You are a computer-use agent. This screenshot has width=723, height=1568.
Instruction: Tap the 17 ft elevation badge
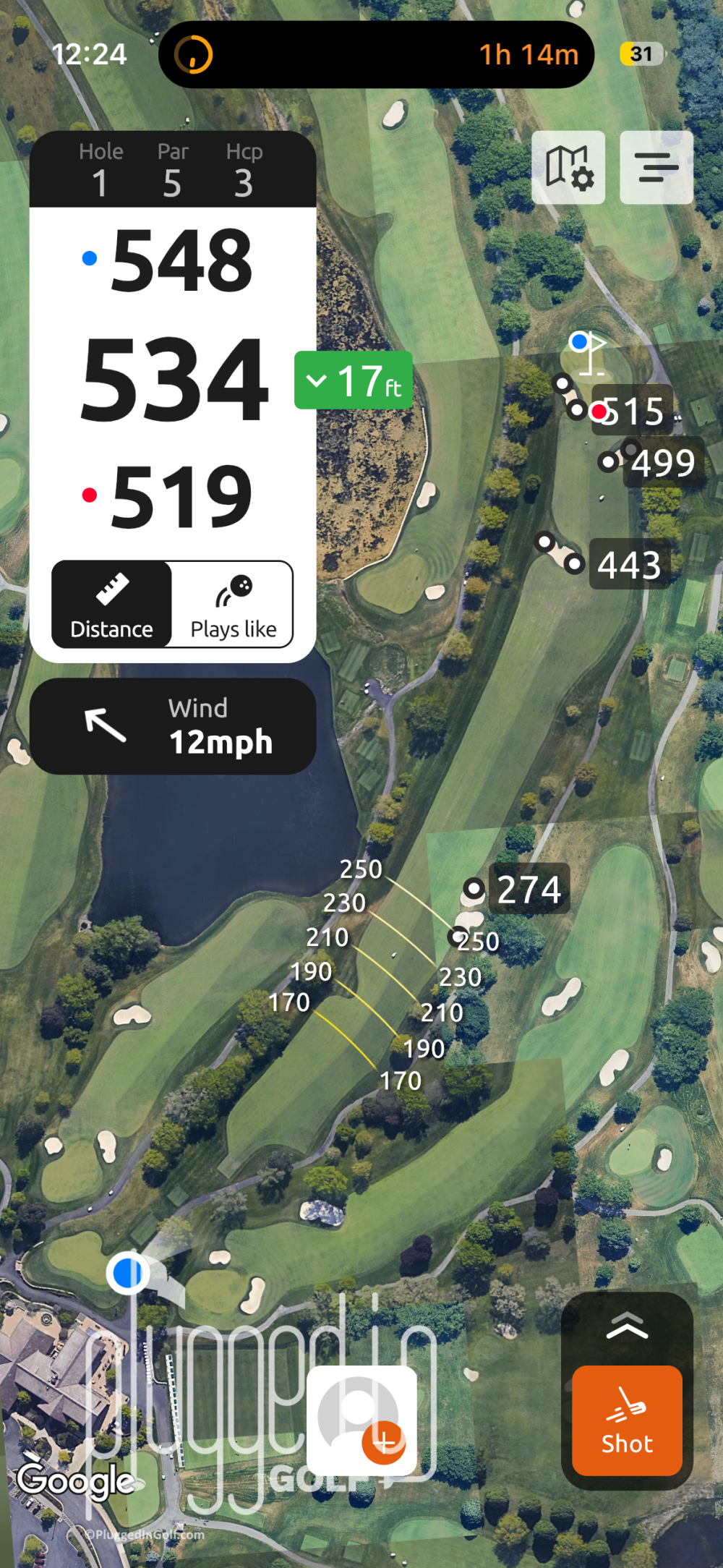point(354,380)
